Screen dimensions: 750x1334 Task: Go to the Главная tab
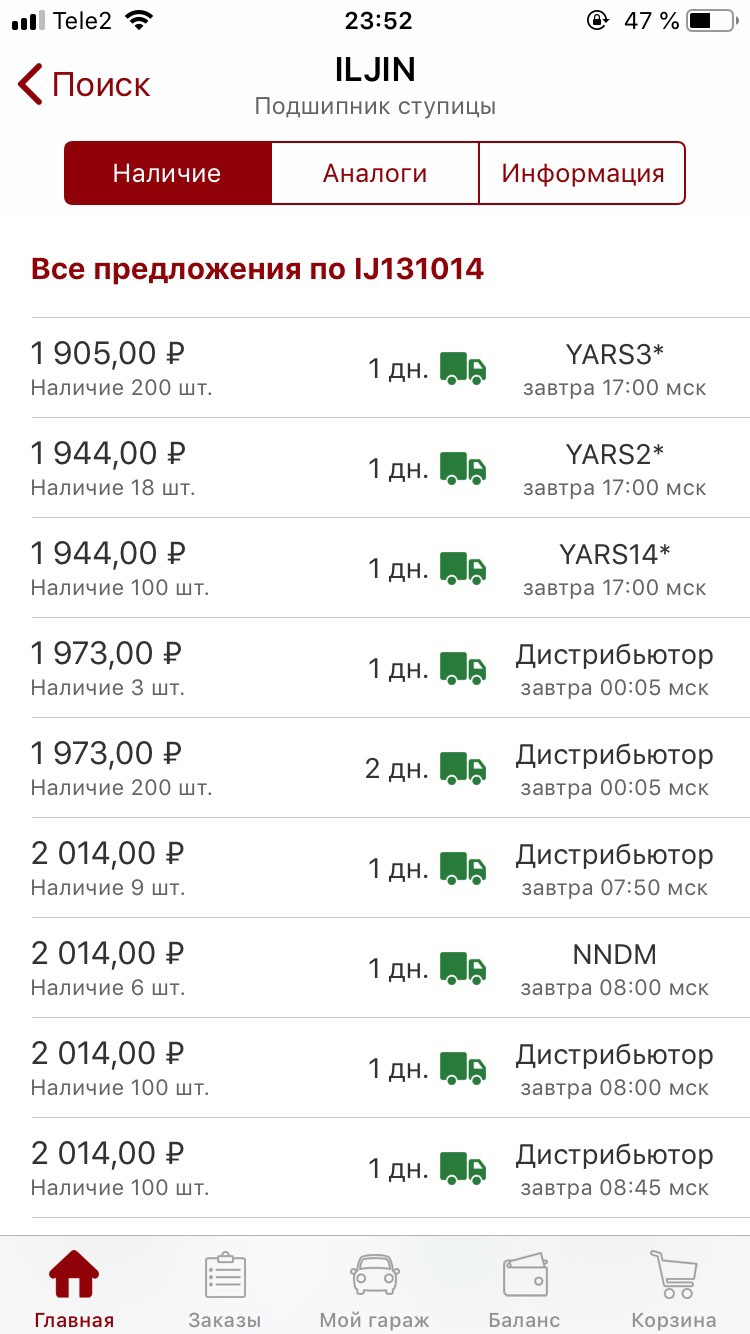pyautogui.click(x=74, y=1288)
